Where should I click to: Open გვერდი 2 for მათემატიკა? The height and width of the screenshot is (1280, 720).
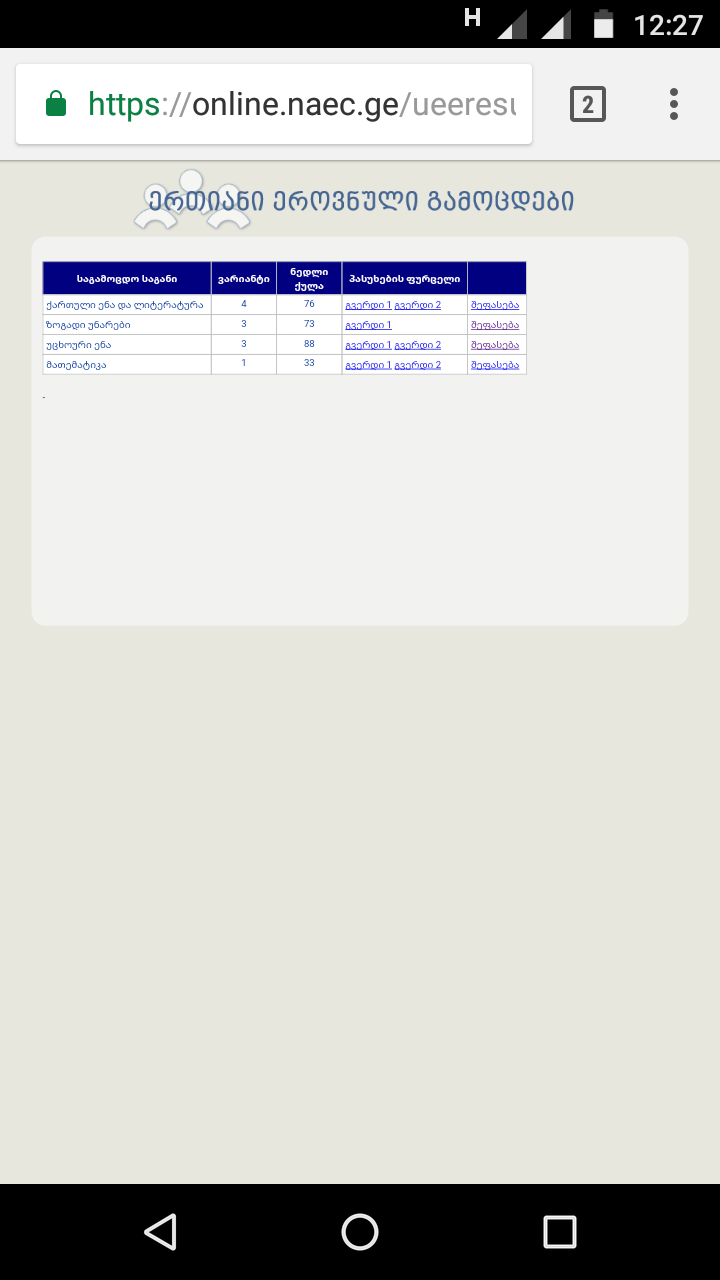[418, 365]
